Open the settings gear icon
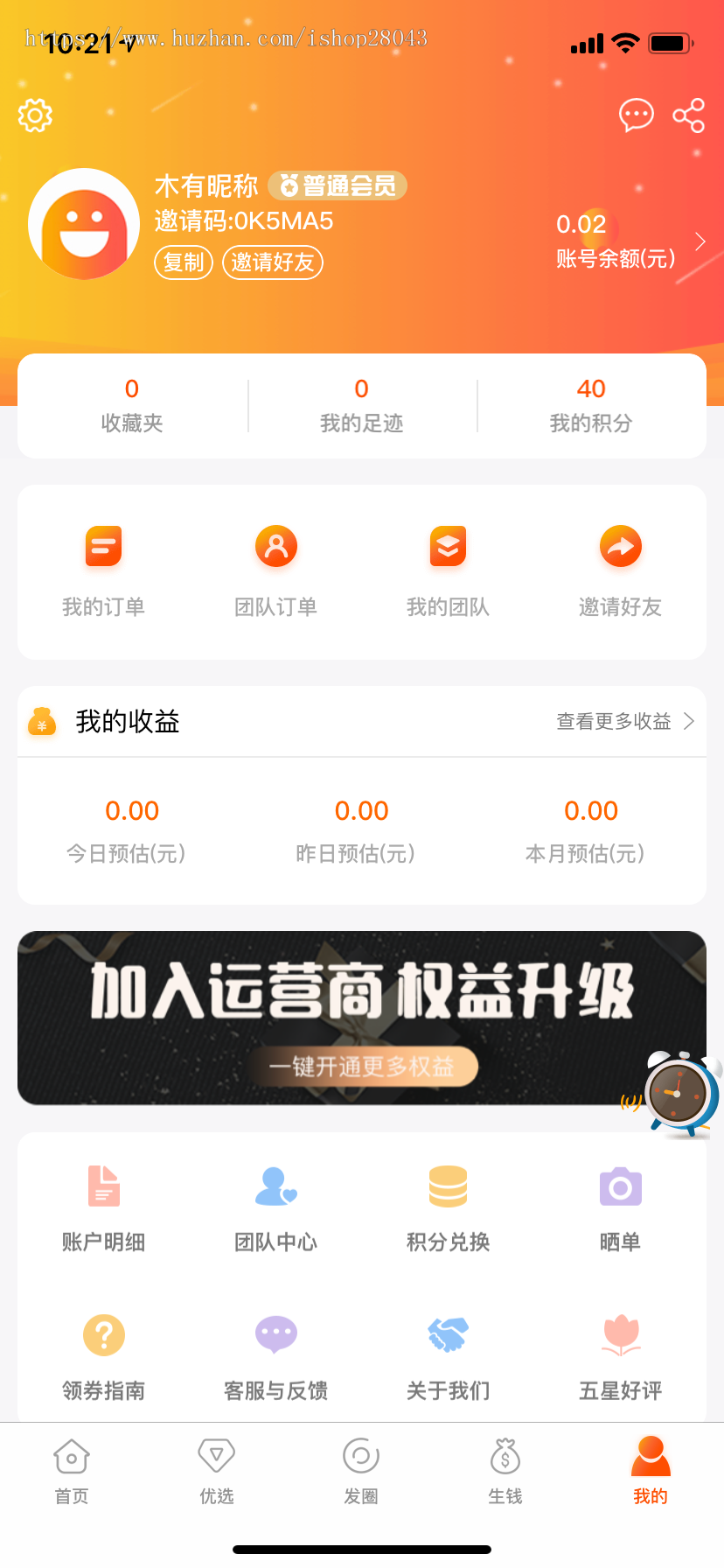Image resolution: width=724 pixels, height=1568 pixels. coord(34,114)
